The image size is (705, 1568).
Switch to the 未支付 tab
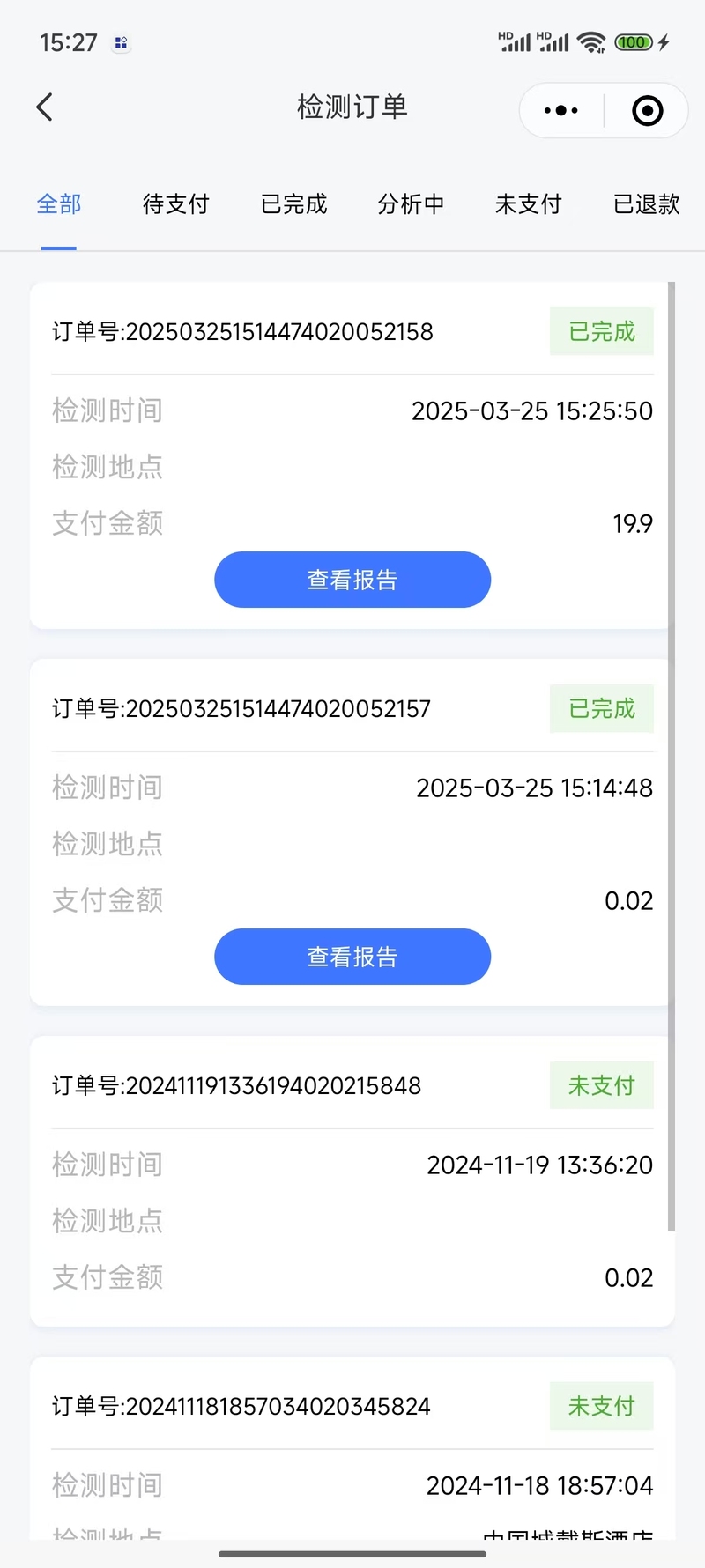(x=529, y=204)
